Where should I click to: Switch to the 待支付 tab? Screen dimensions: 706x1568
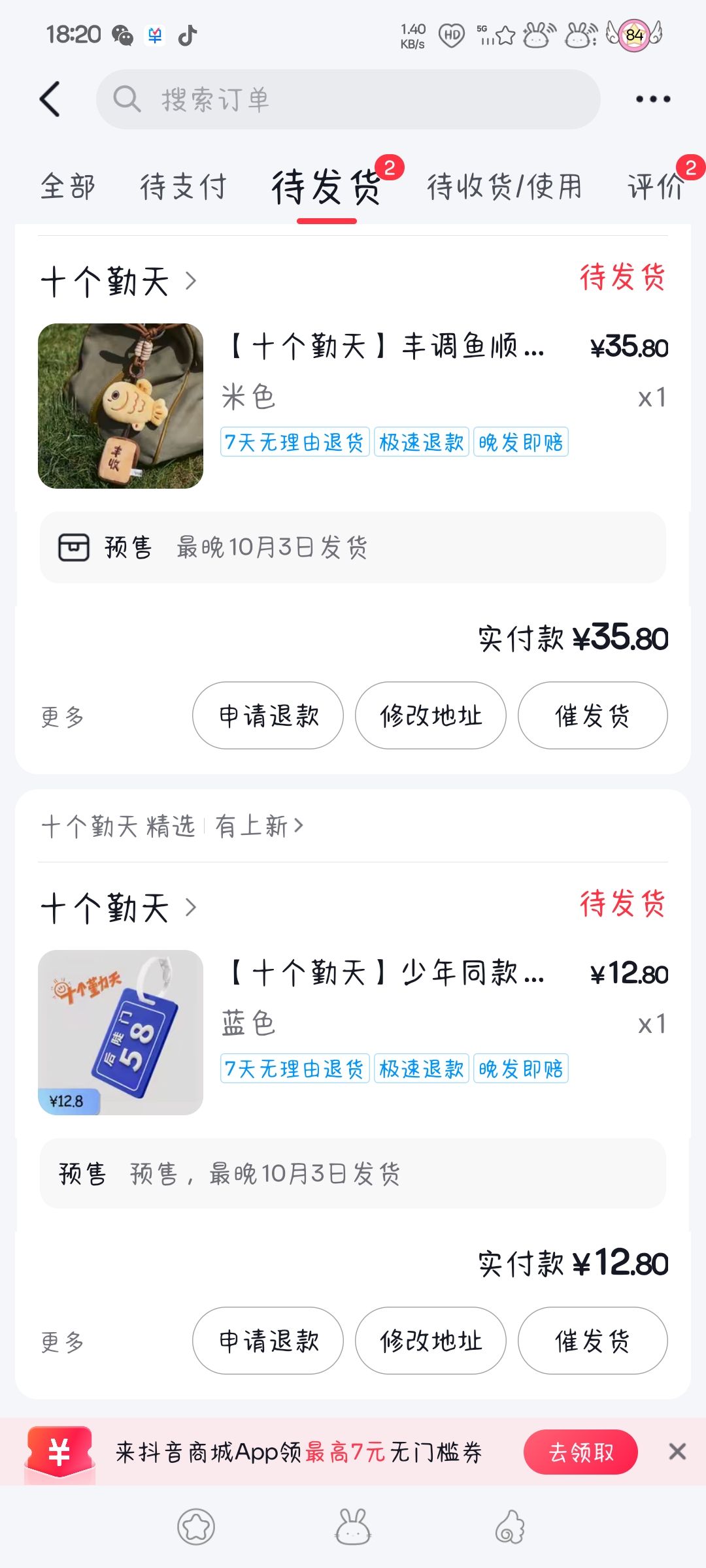[183, 187]
